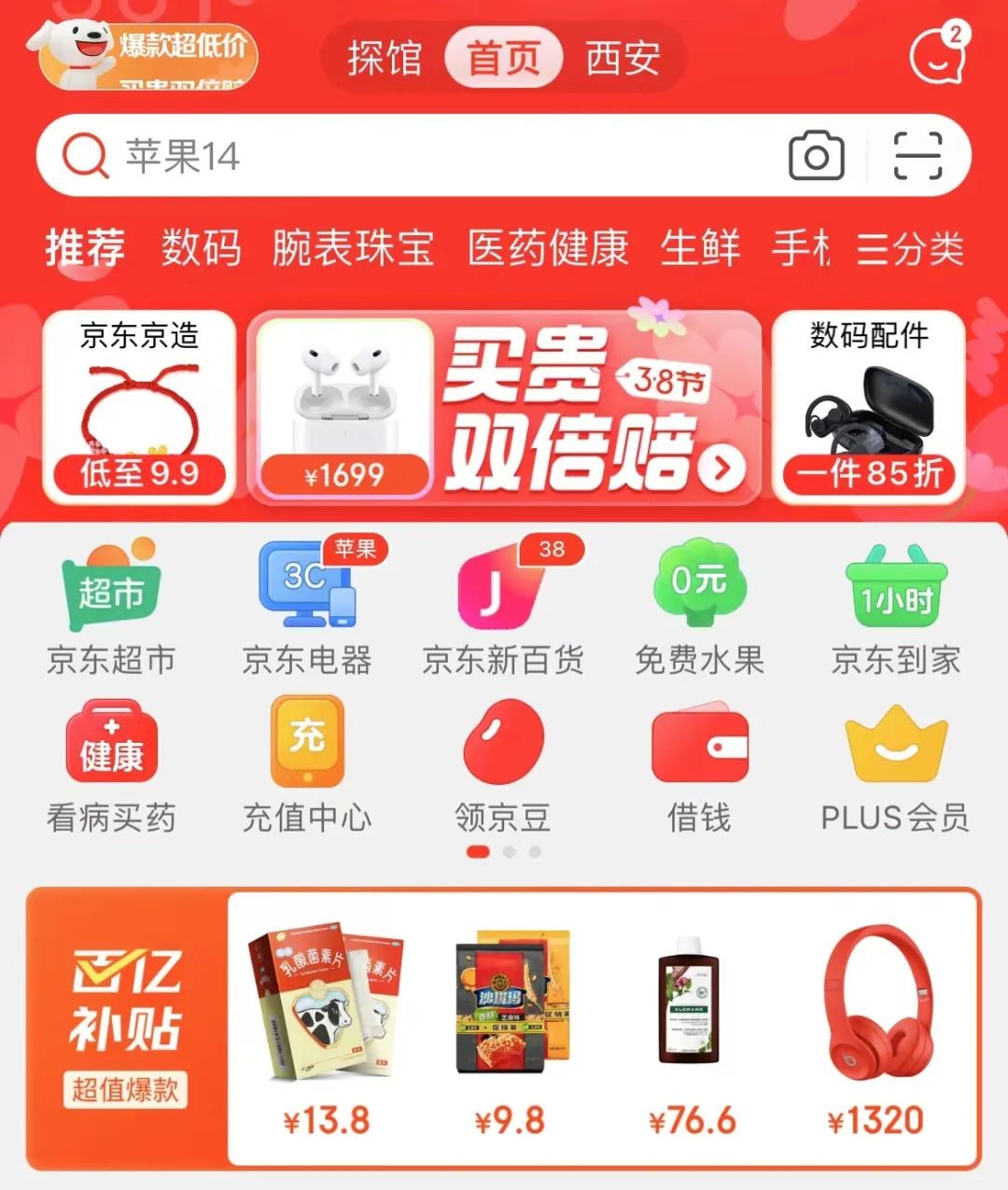Viewport: 1008px width, 1190px height.
Task: Switch to the 探馆 tab
Action: [x=383, y=58]
